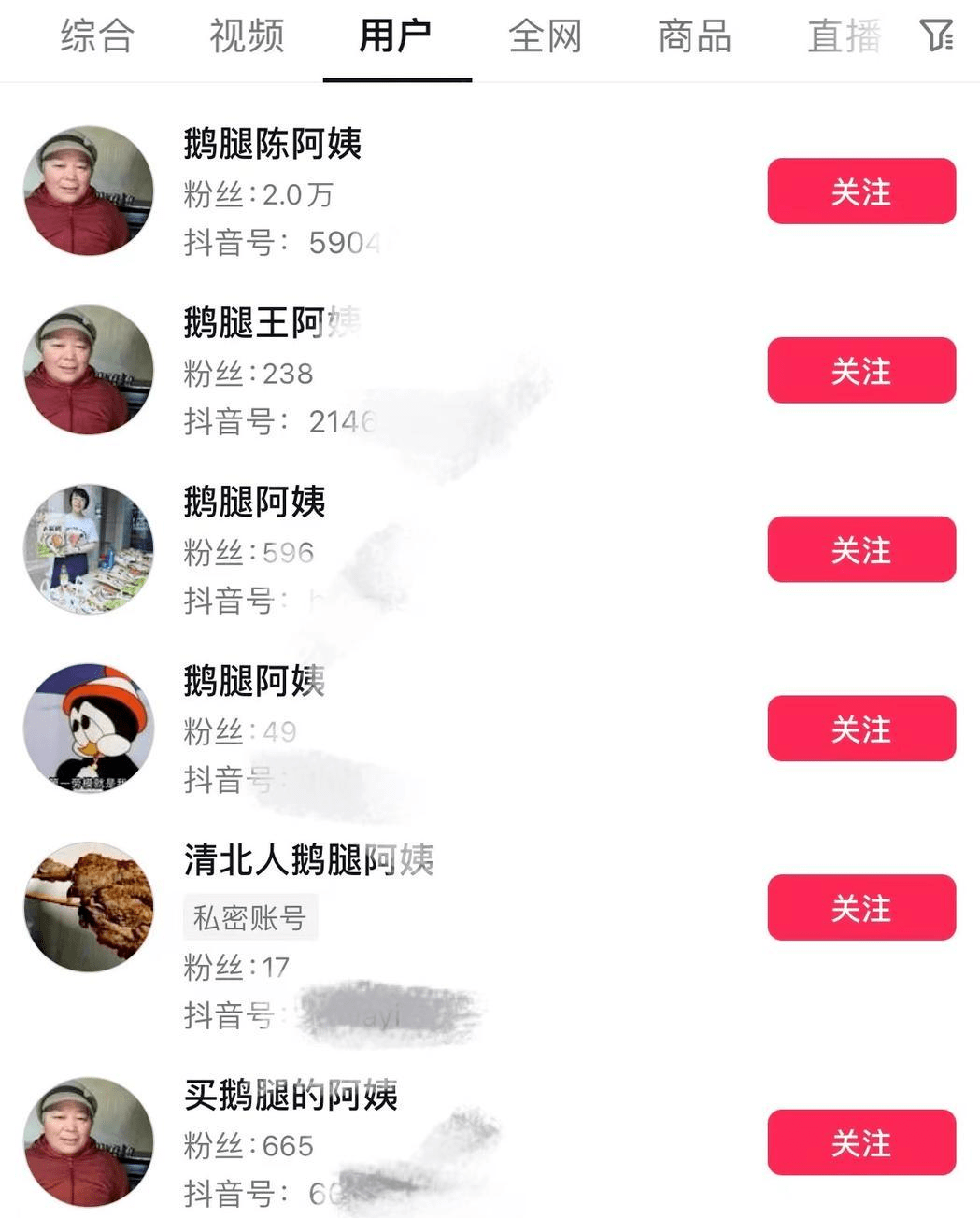Go to the 商品 tab
980x1218 pixels.
694,36
